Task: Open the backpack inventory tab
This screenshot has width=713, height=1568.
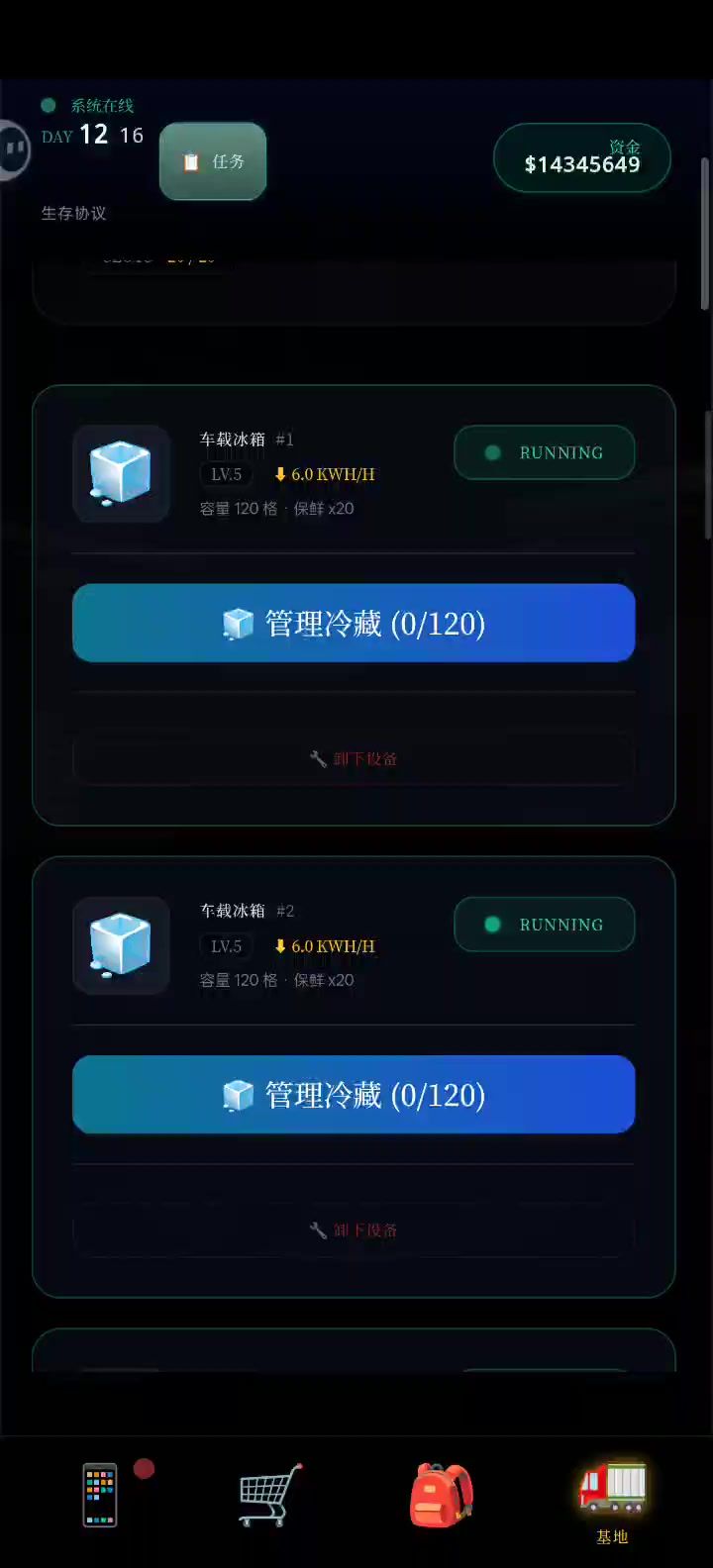Action: [442, 1495]
